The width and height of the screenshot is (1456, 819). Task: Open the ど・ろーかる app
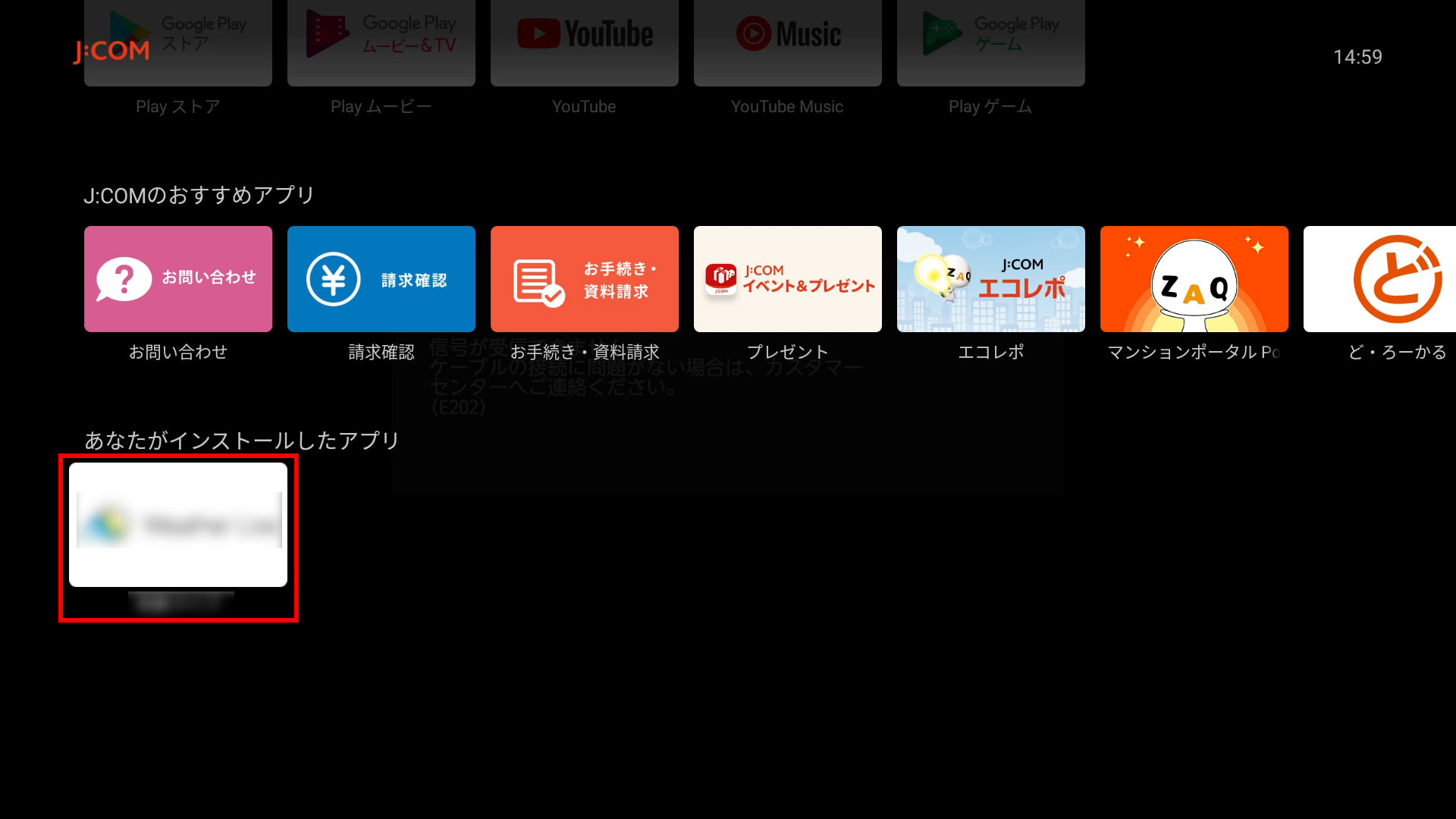tap(1380, 279)
